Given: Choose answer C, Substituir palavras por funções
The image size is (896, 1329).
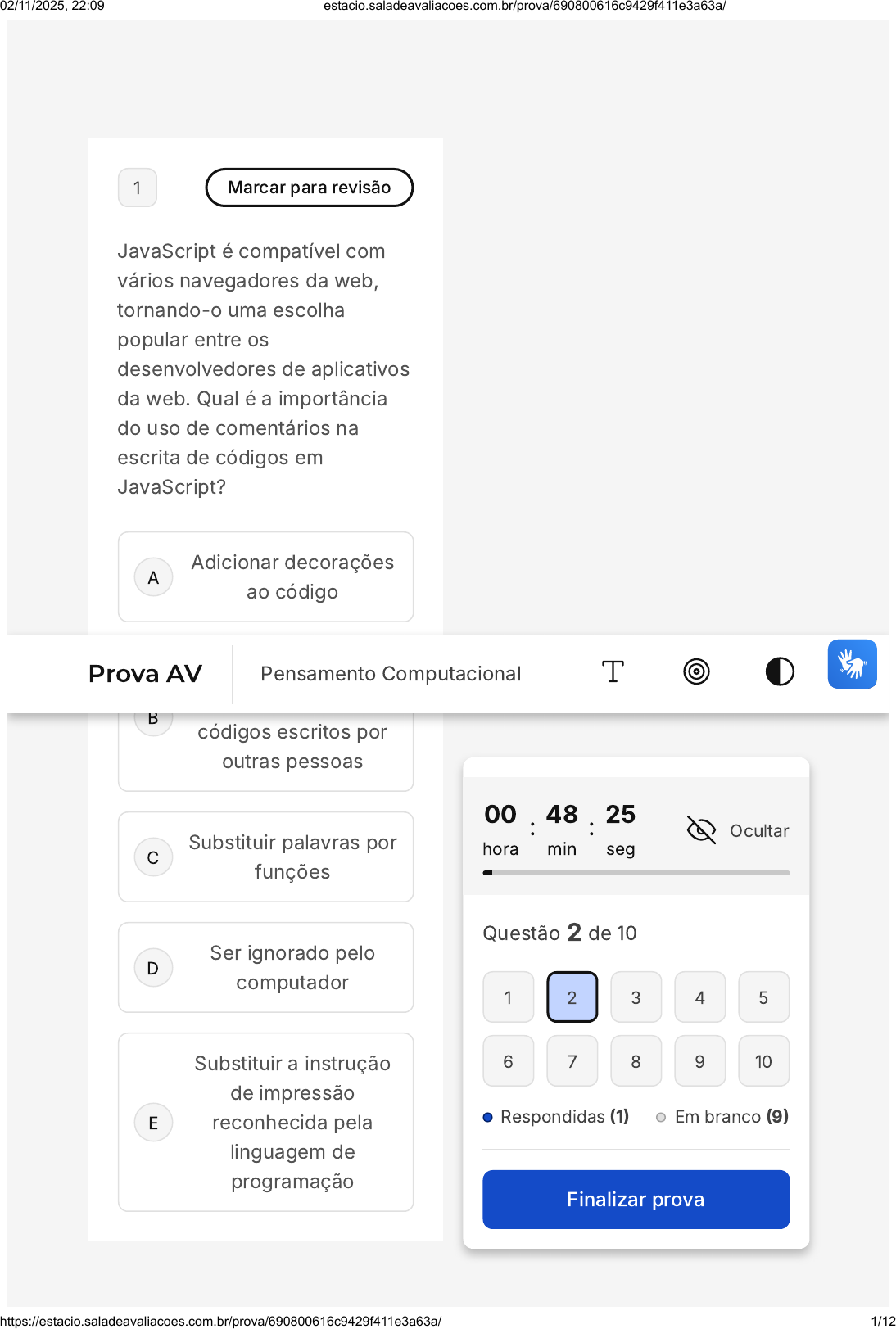Looking at the screenshot, I should point(265,857).
